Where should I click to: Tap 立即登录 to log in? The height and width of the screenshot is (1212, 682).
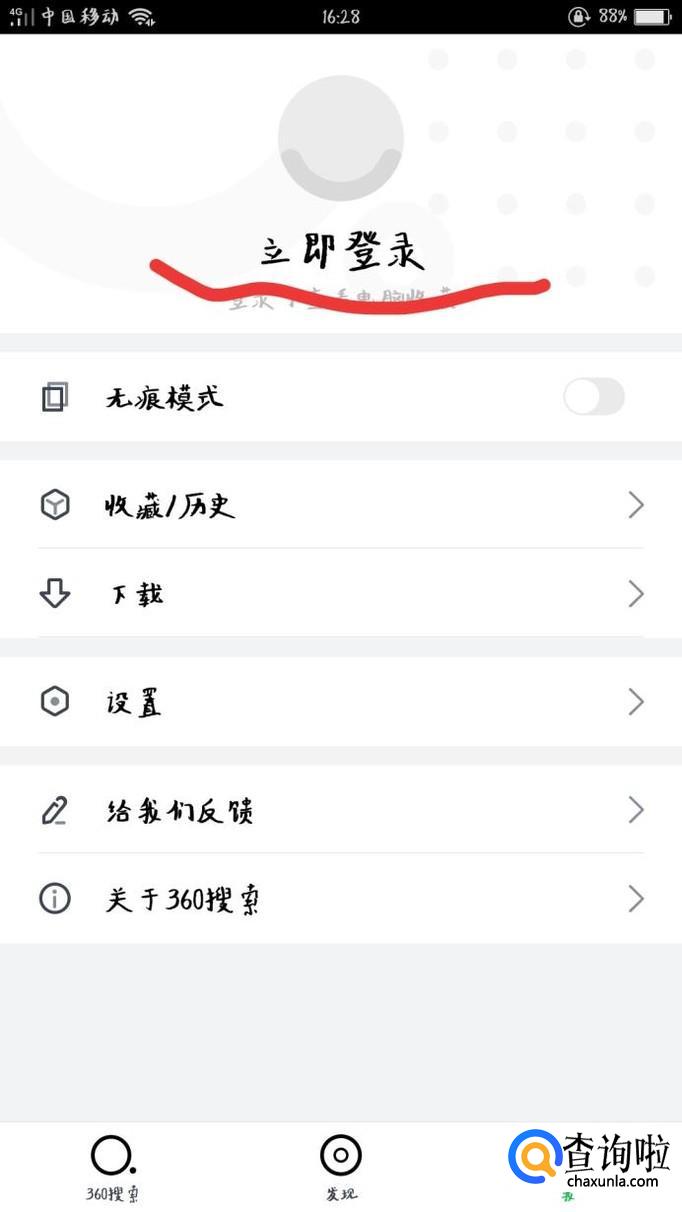click(342, 252)
